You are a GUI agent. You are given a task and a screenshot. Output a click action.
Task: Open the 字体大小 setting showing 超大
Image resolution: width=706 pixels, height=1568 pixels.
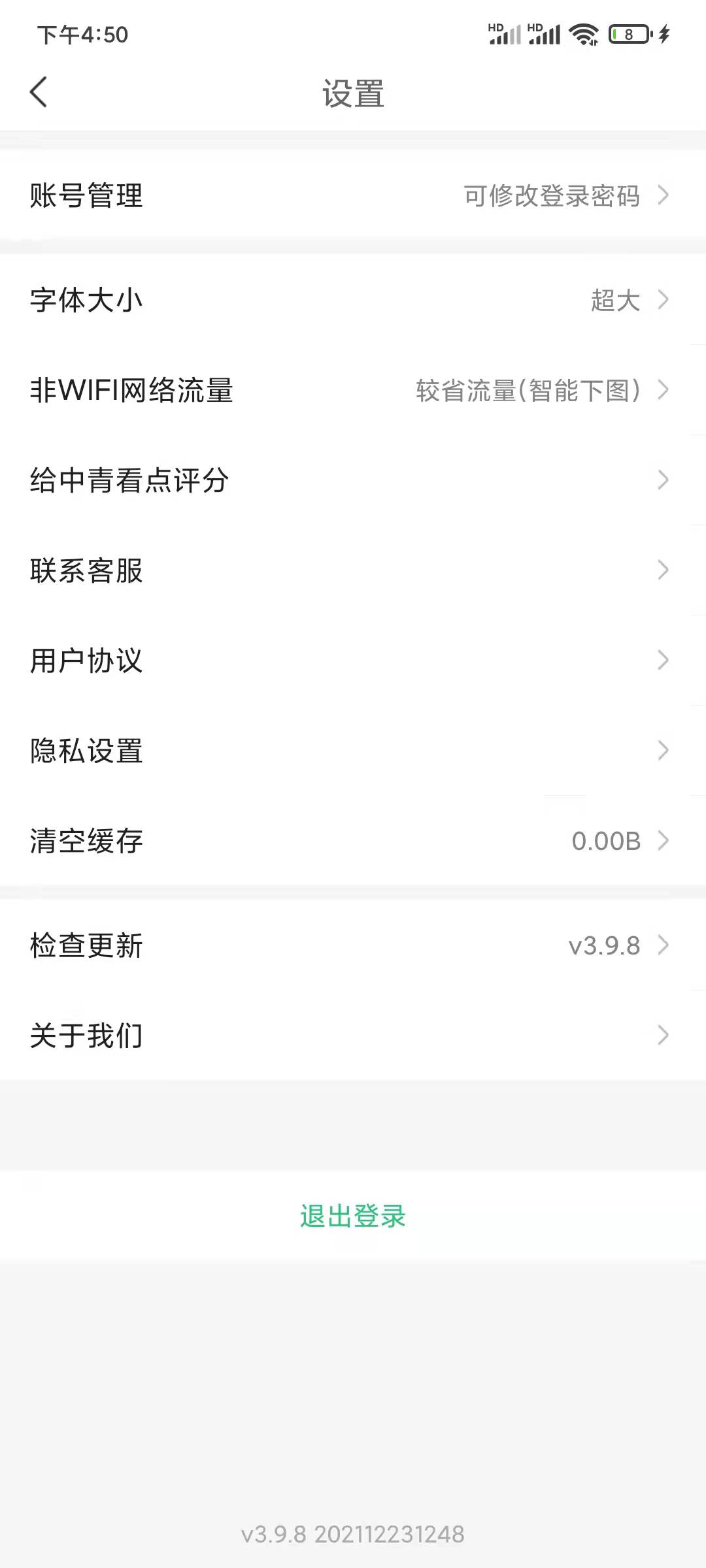coord(261,301)
